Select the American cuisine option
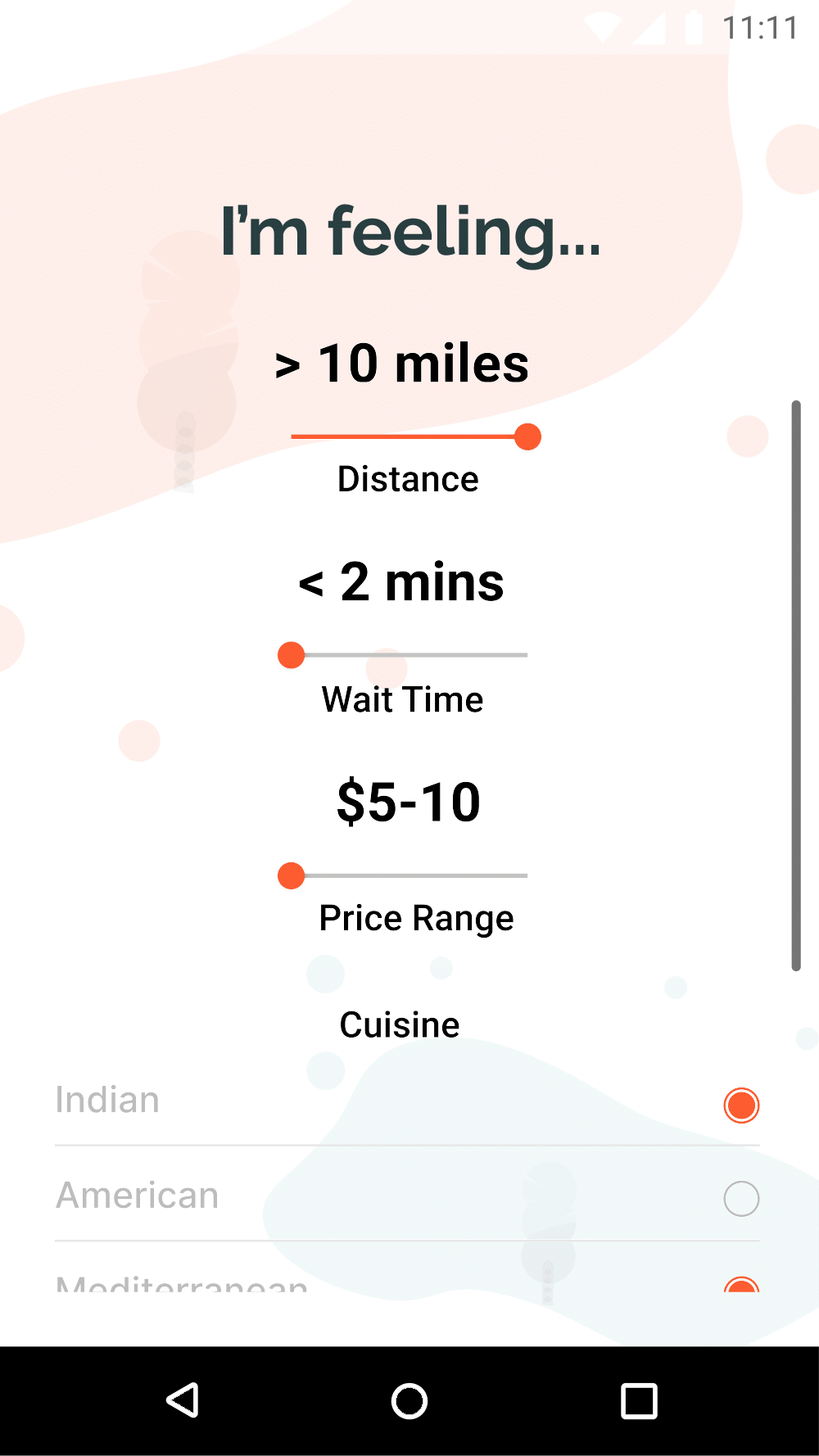This screenshot has width=819, height=1456. tap(741, 1199)
